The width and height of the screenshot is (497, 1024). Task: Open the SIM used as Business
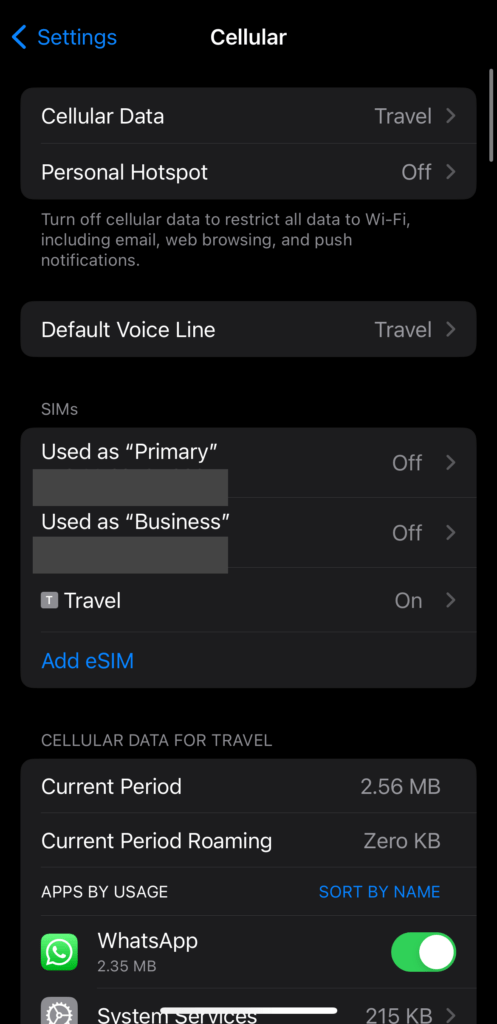[248, 533]
